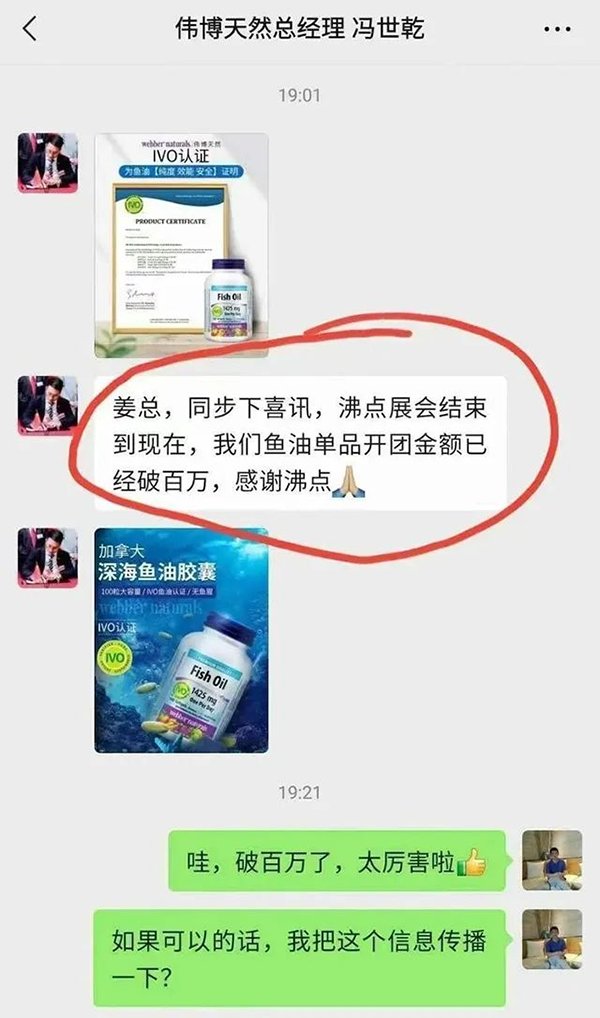Open the IVO certificate image message
Viewport: 600px width, 1018px height.
(x=181, y=245)
